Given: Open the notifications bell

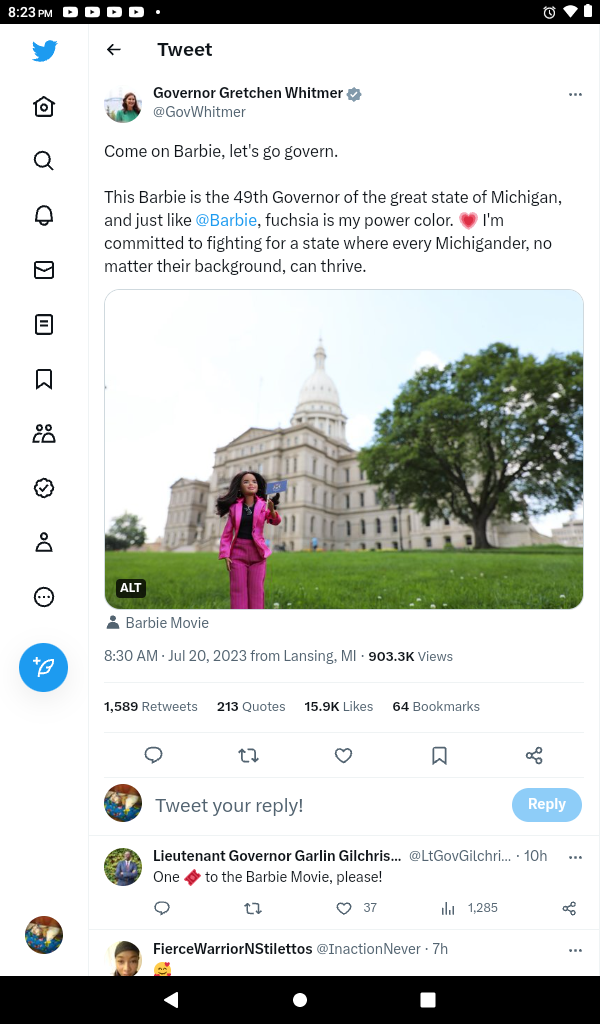Looking at the screenshot, I should click(x=44, y=215).
